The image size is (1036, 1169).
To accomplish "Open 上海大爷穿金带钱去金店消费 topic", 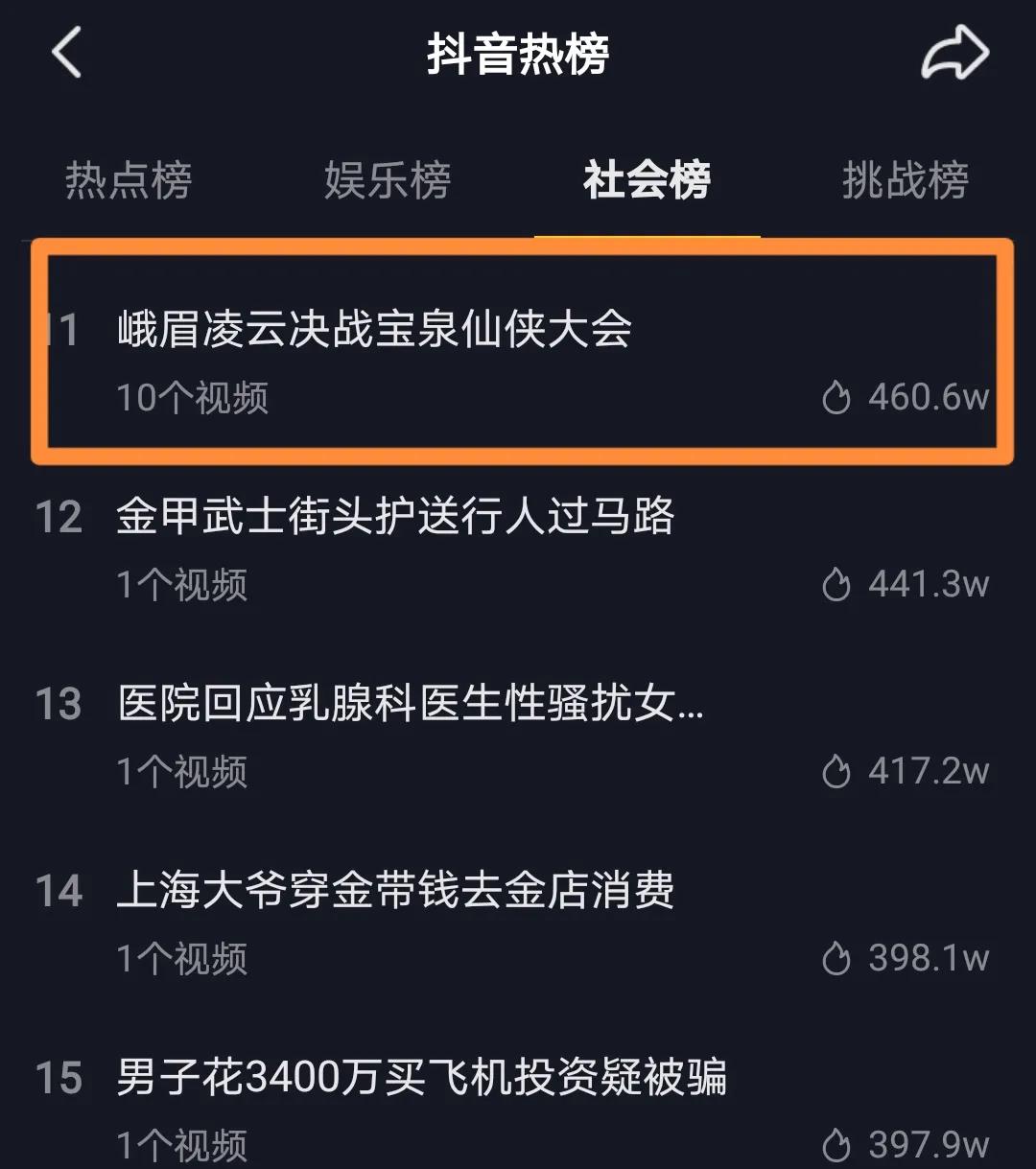I will point(395,892).
